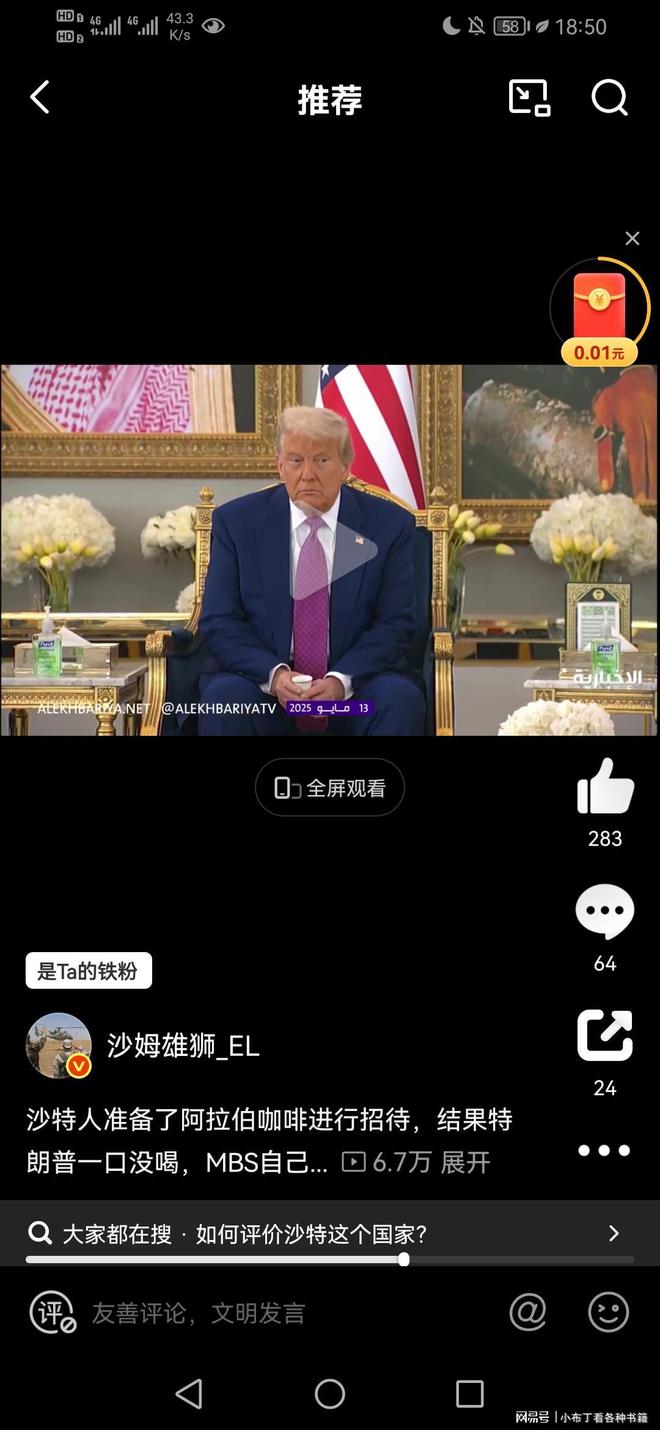Open the emoji picker
Image resolution: width=660 pixels, height=1430 pixels.
pyautogui.click(x=608, y=1312)
